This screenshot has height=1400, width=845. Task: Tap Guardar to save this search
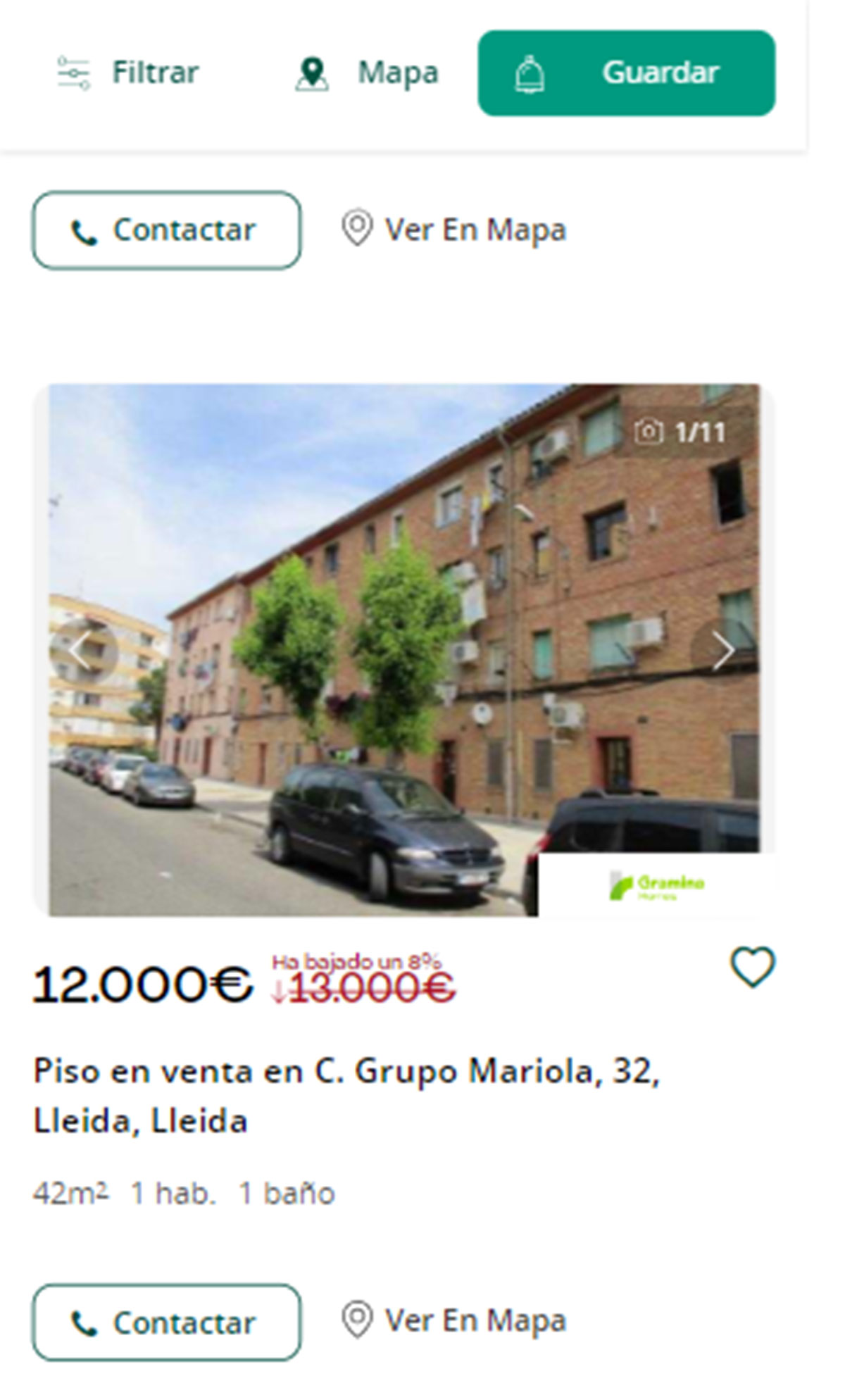pos(626,73)
